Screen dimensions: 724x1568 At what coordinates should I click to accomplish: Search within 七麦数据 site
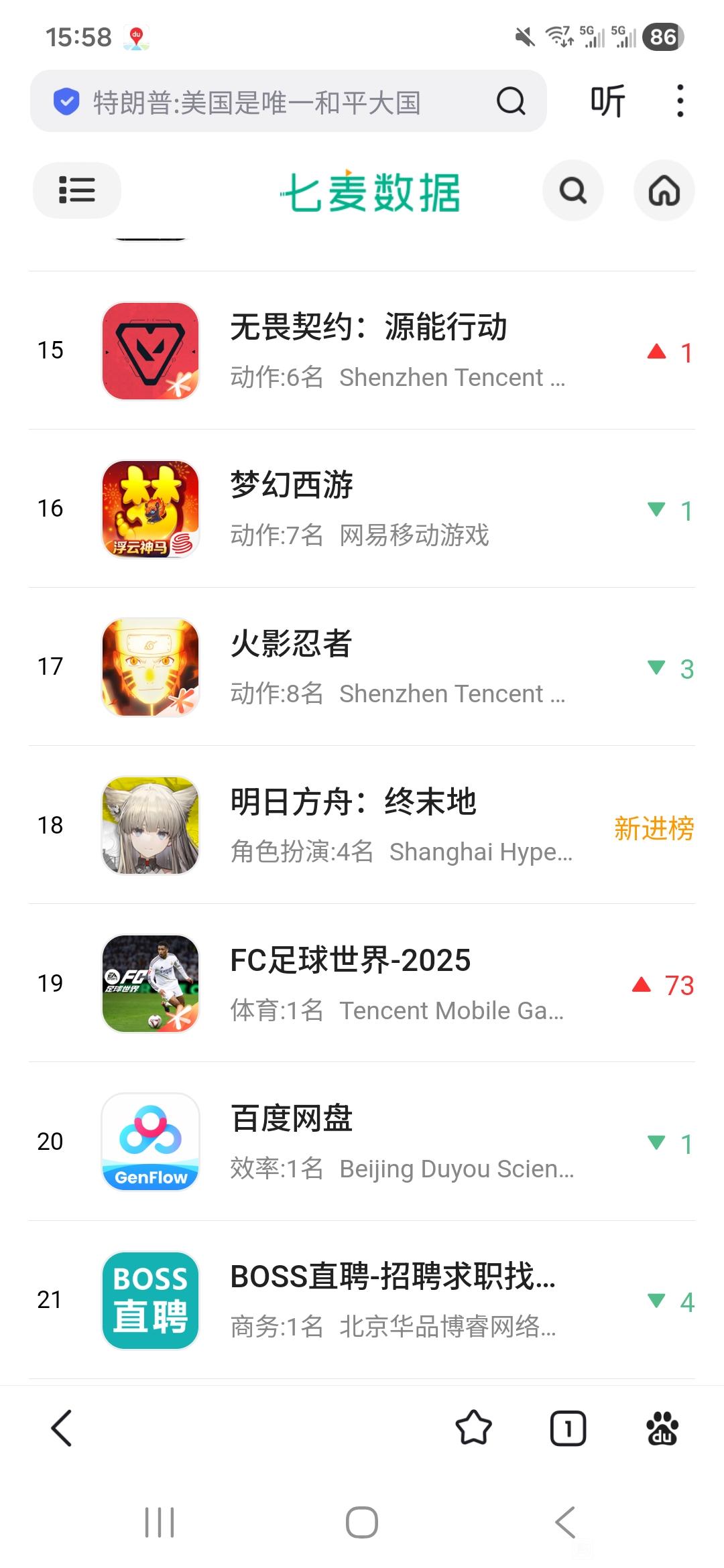click(573, 191)
